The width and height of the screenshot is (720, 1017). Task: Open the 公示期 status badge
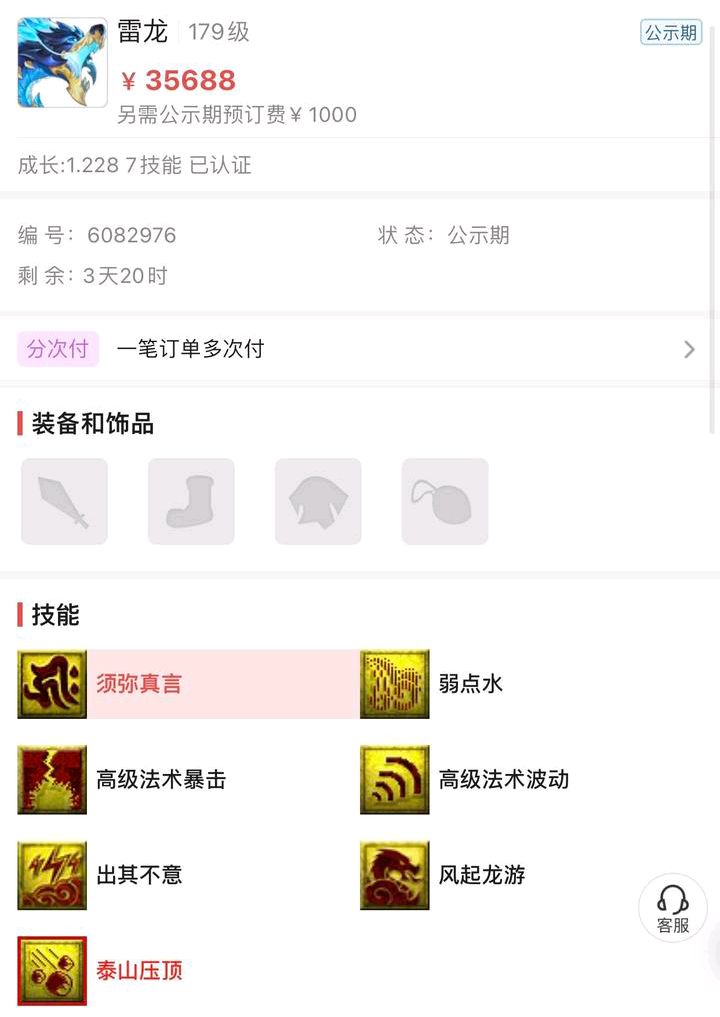pyautogui.click(x=670, y=32)
